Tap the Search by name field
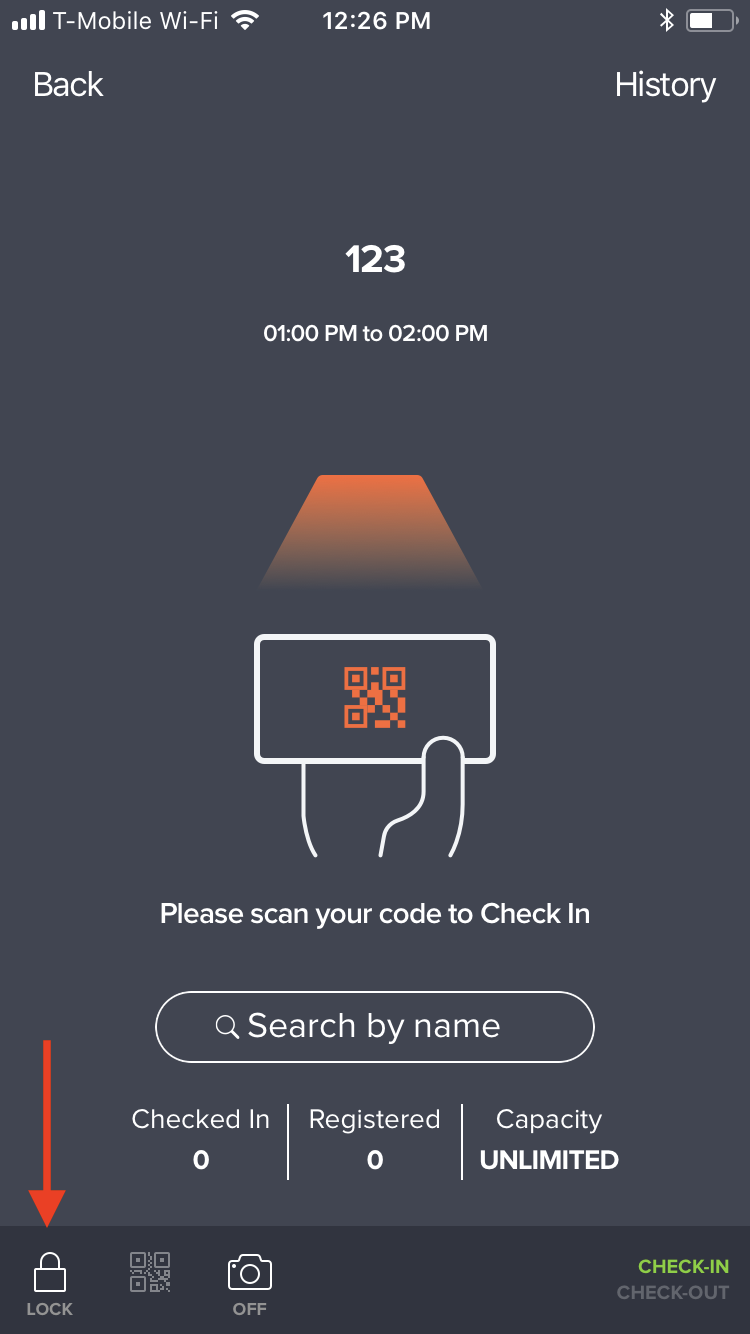This screenshot has width=750, height=1334. point(375,1026)
